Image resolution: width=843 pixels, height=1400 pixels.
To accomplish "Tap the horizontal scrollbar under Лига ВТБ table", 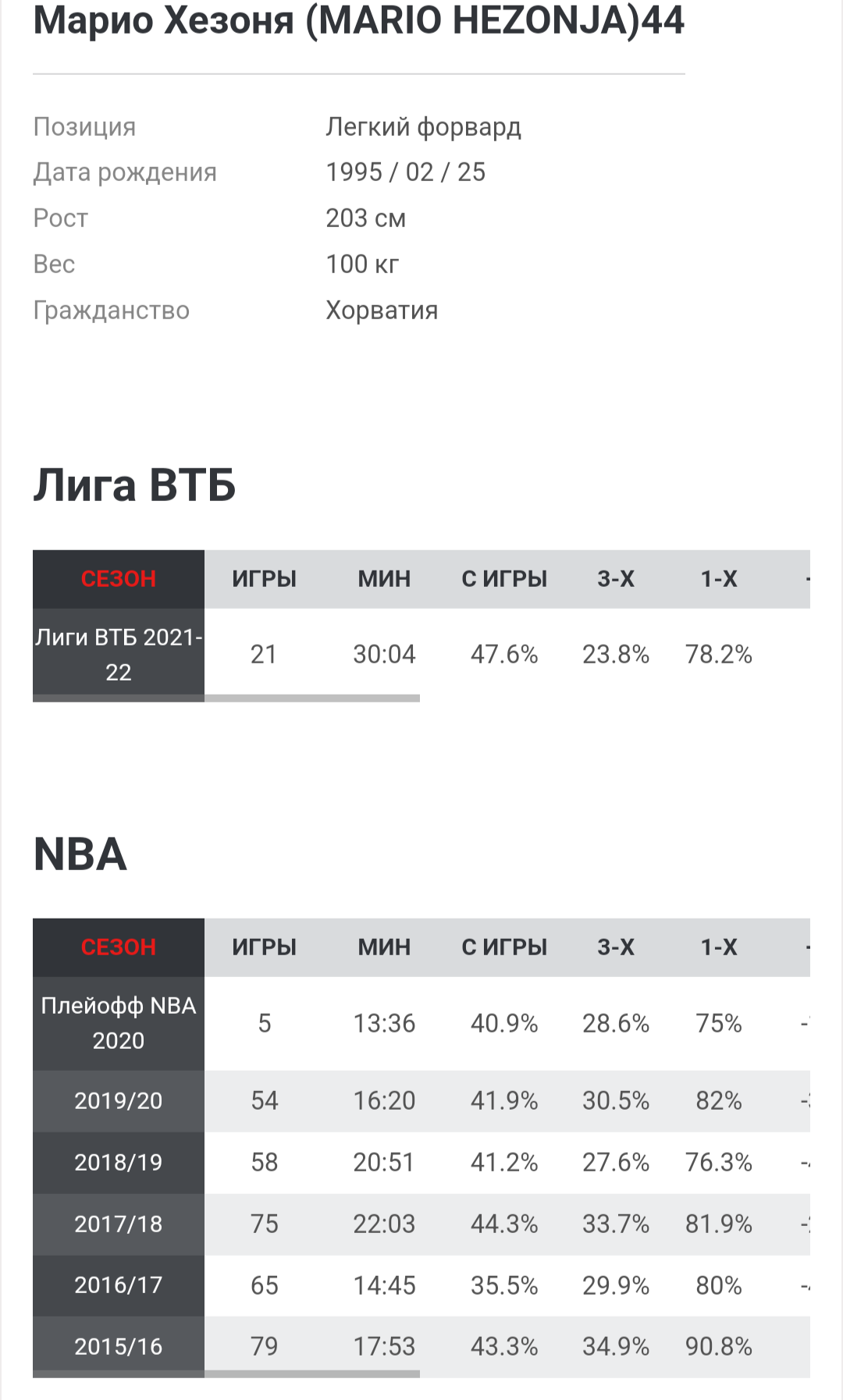I will click(x=226, y=698).
